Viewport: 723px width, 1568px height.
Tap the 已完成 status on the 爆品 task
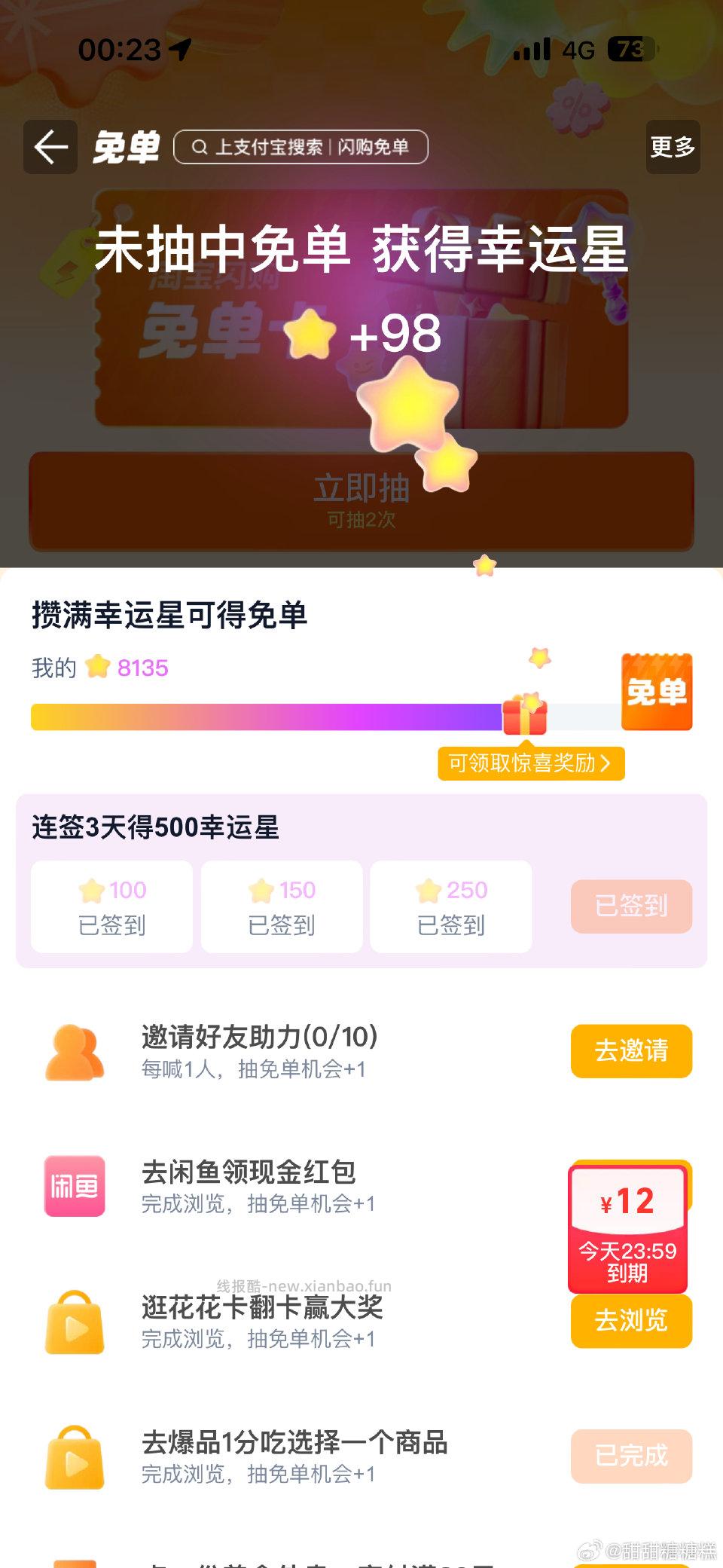pyautogui.click(x=631, y=1456)
